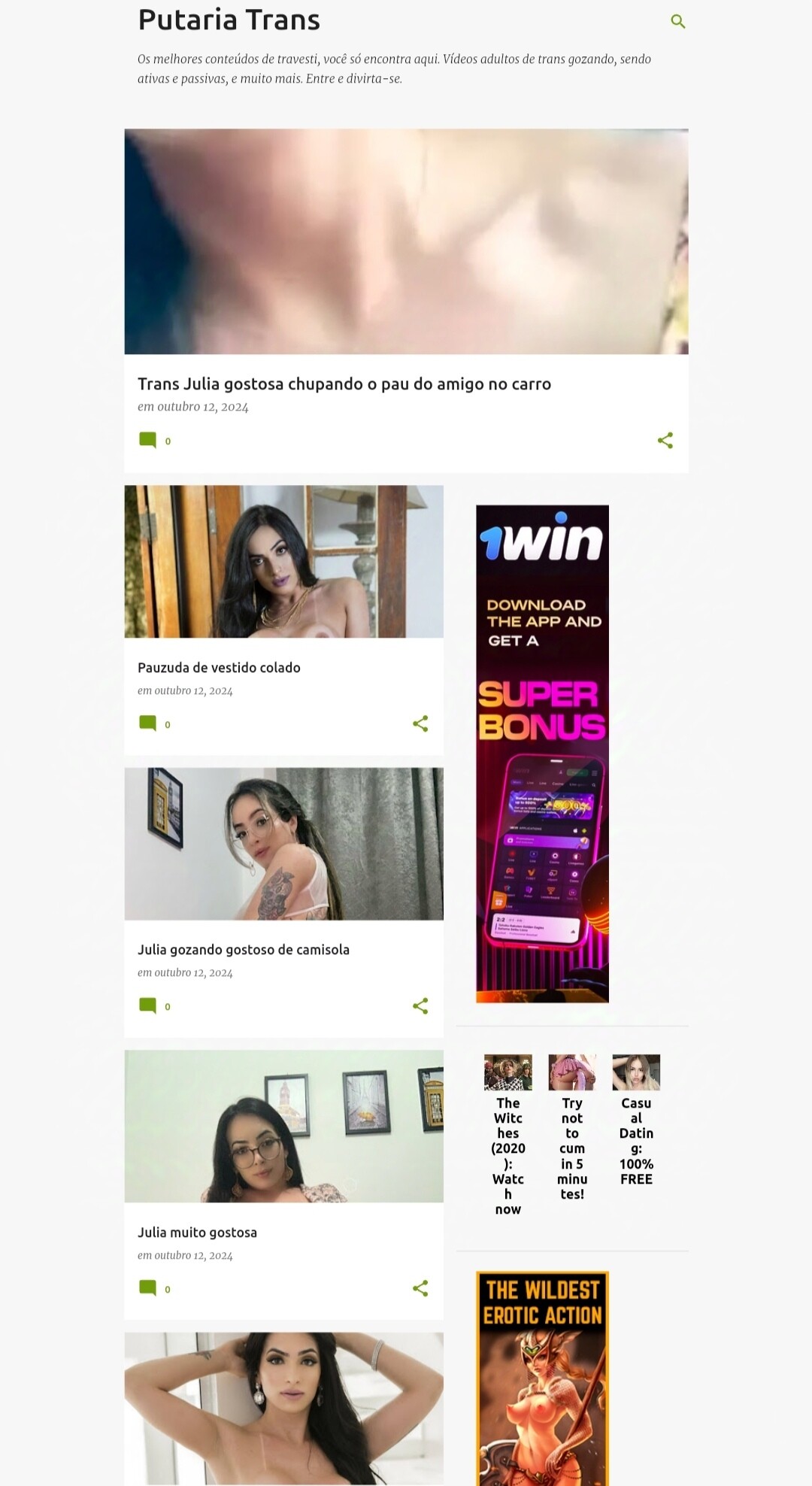Share the 'Trans Julia gostosa chupando' post
This screenshot has width=812, height=1486.
[665, 441]
